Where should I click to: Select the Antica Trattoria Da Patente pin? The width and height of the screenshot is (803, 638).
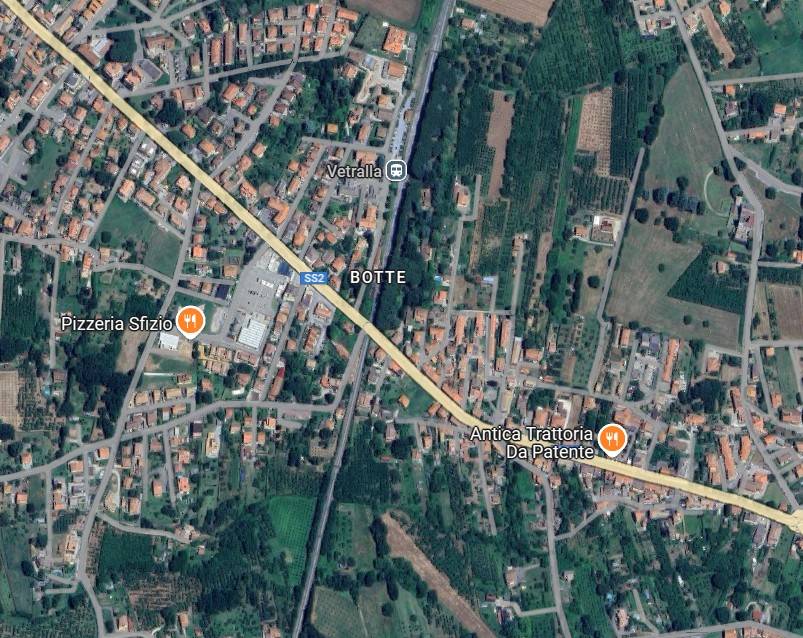[x=613, y=438]
